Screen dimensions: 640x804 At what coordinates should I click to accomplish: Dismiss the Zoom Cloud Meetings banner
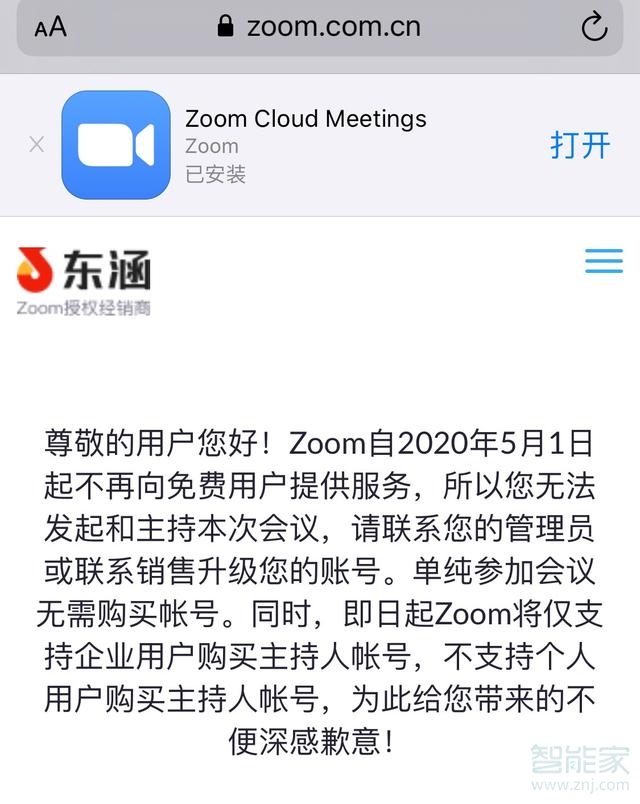pyautogui.click(x=37, y=144)
